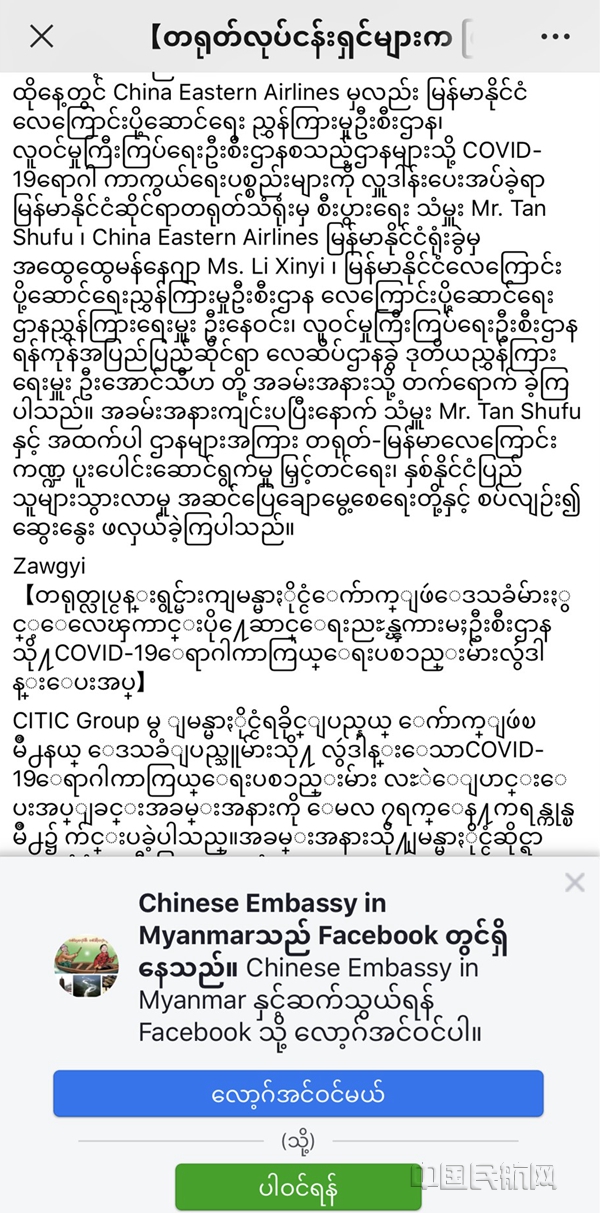
Task: Open the three-dot overflow menu
Action: (554, 37)
